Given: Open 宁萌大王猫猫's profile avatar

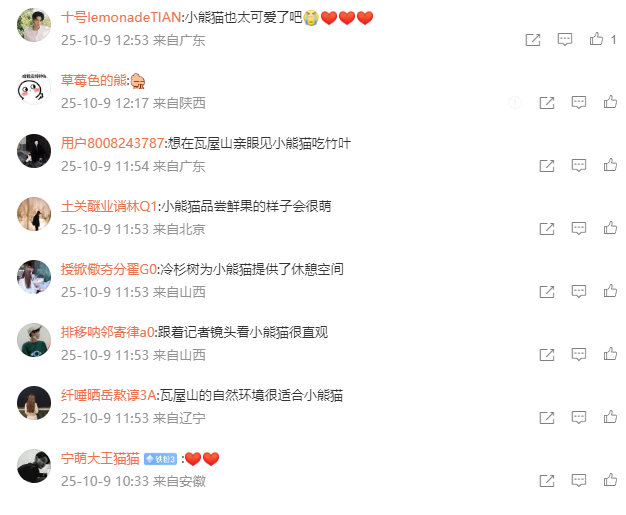Looking at the screenshot, I should point(34,466).
